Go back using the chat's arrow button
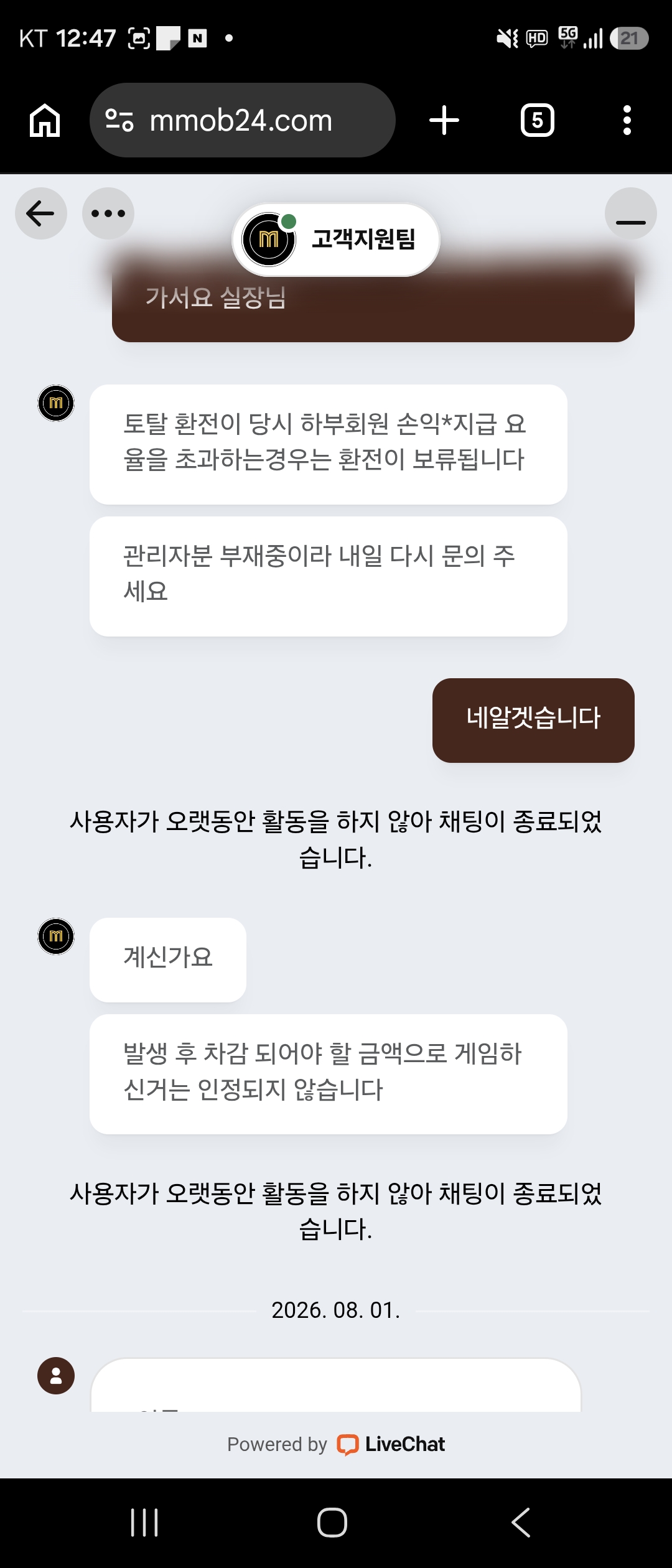This screenshot has width=672, height=1568. click(41, 213)
